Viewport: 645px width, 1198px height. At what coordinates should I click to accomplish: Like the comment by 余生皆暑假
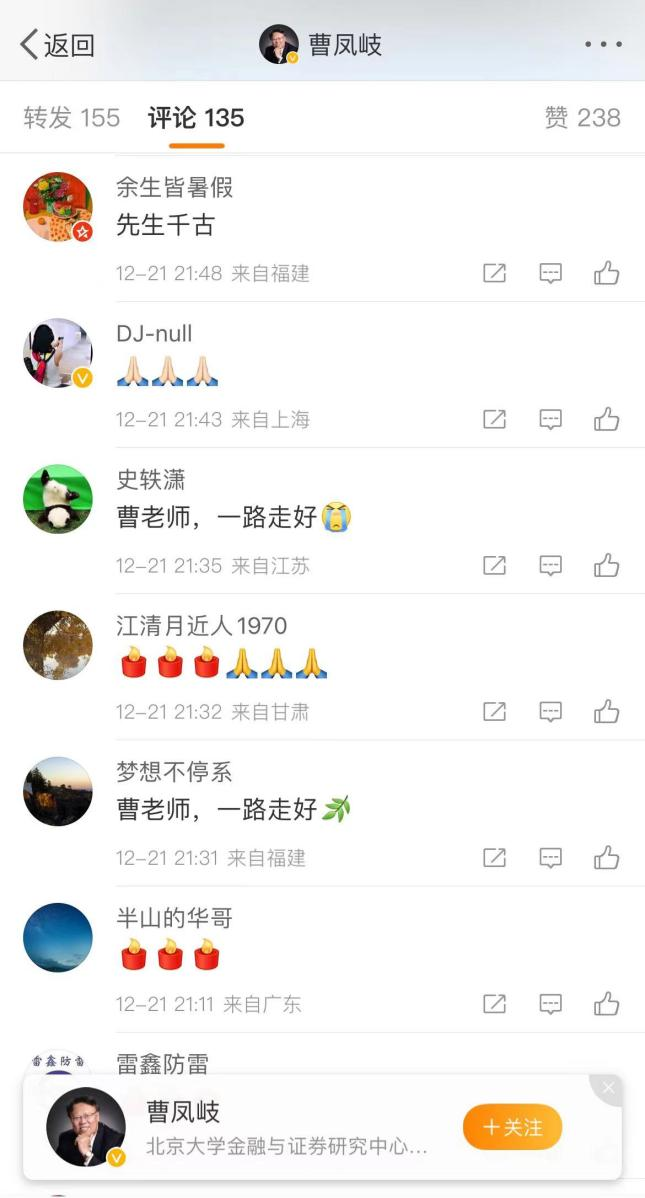606,273
